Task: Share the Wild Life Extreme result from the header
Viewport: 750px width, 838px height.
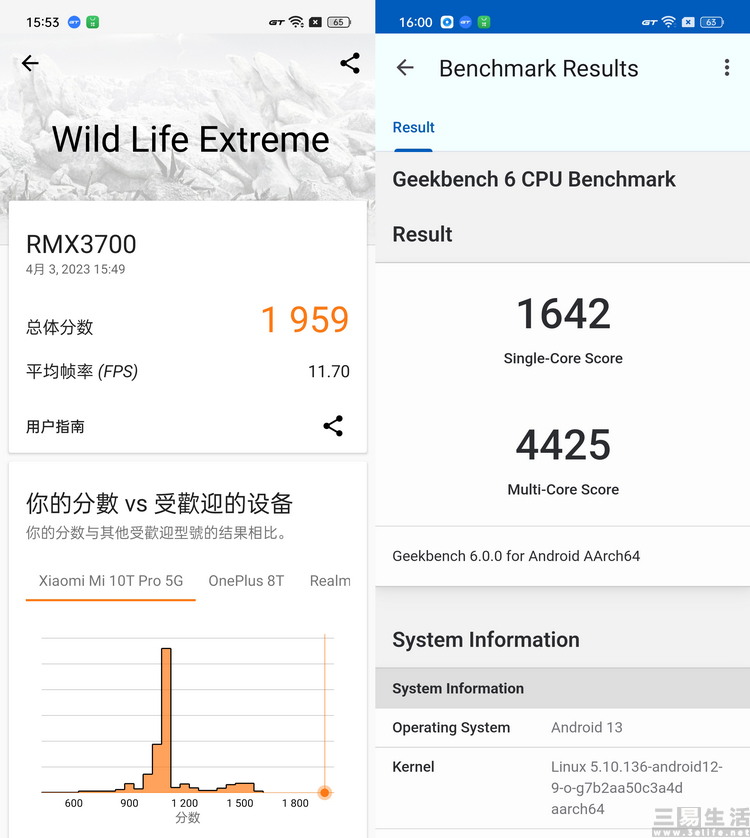Action: pos(349,64)
